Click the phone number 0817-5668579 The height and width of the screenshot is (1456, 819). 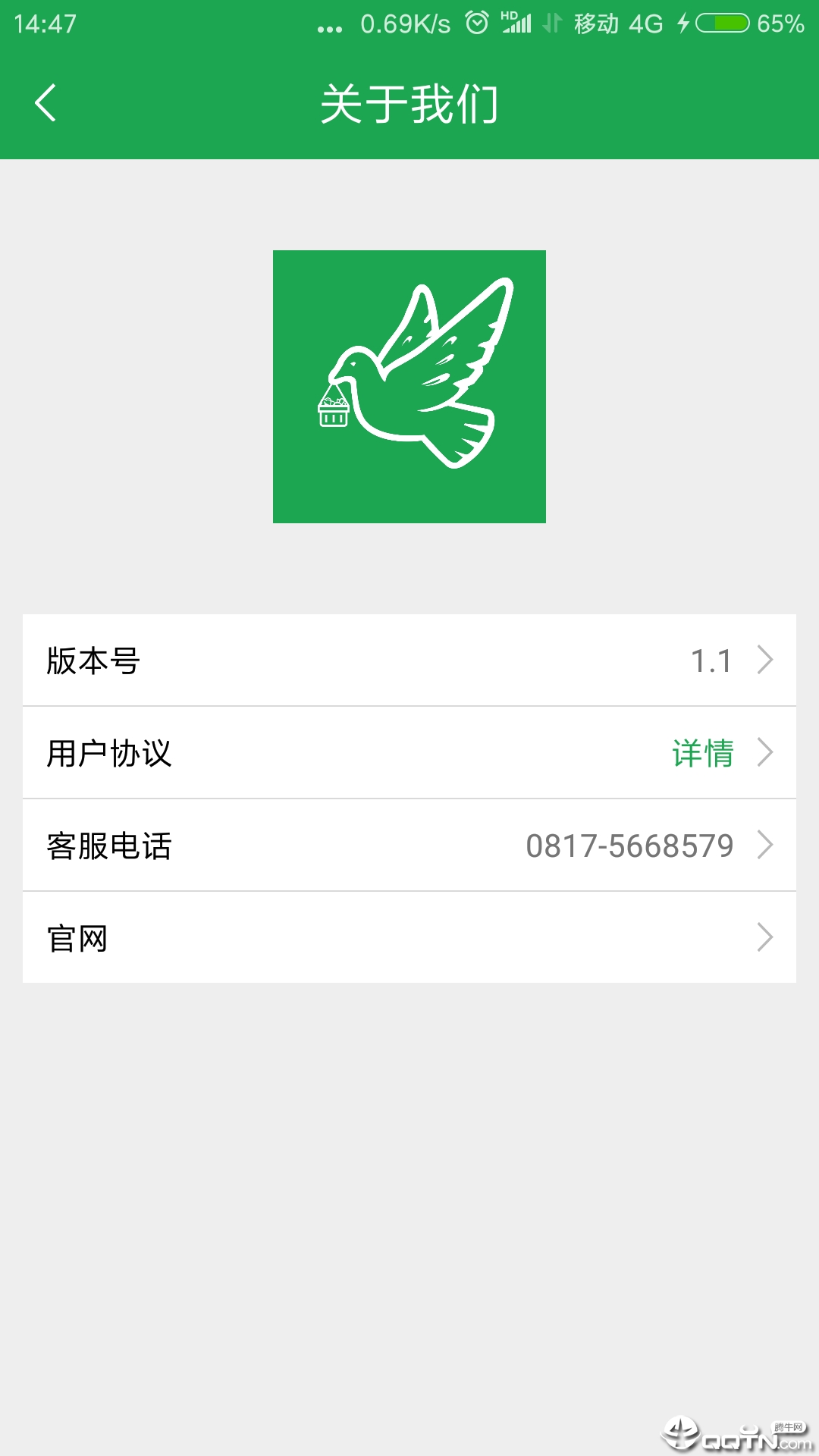point(631,846)
